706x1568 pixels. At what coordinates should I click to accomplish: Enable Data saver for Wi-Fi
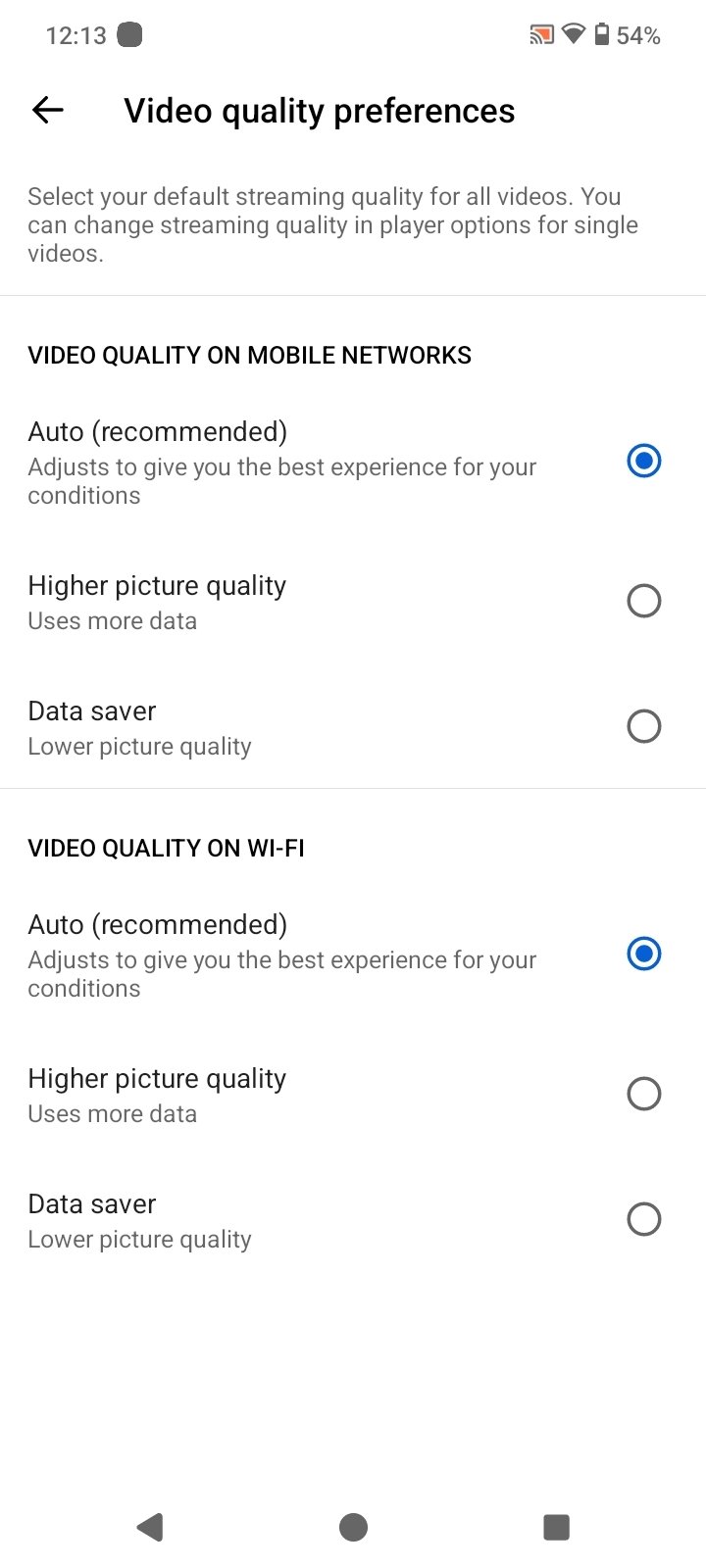643,1219
